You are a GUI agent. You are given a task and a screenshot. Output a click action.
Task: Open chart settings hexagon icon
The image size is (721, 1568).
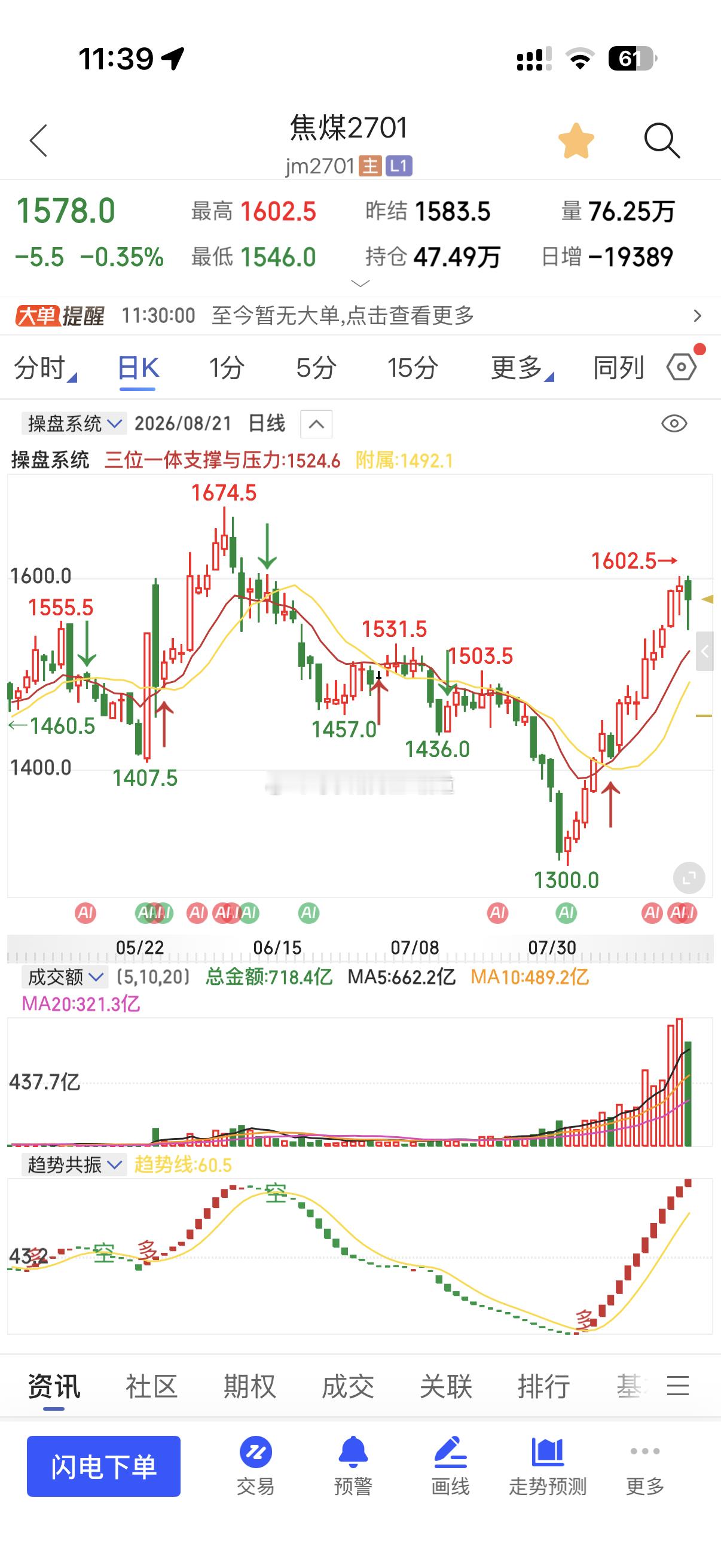[682, 367]
